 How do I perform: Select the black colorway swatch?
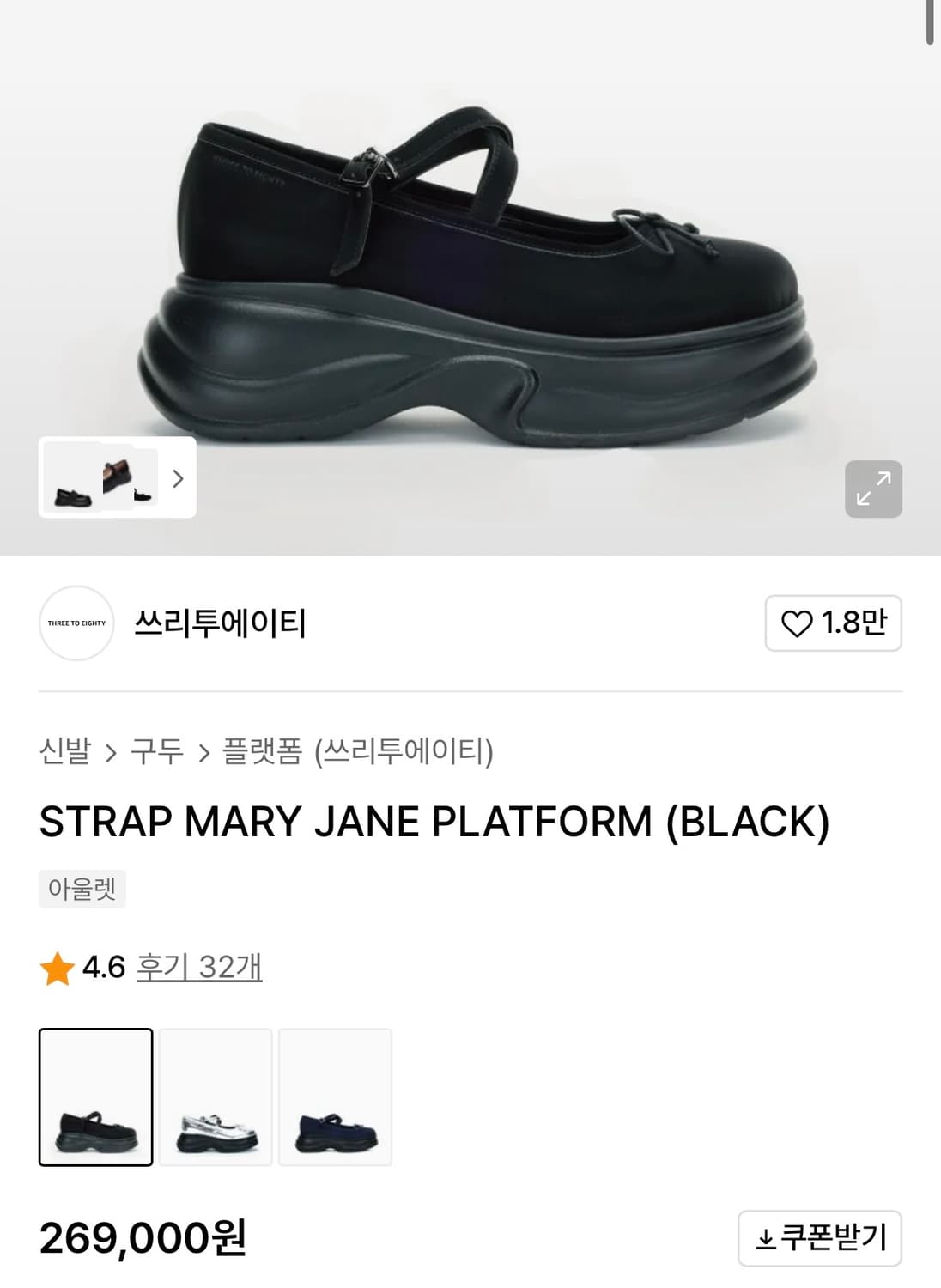(x=95, y=1095)
